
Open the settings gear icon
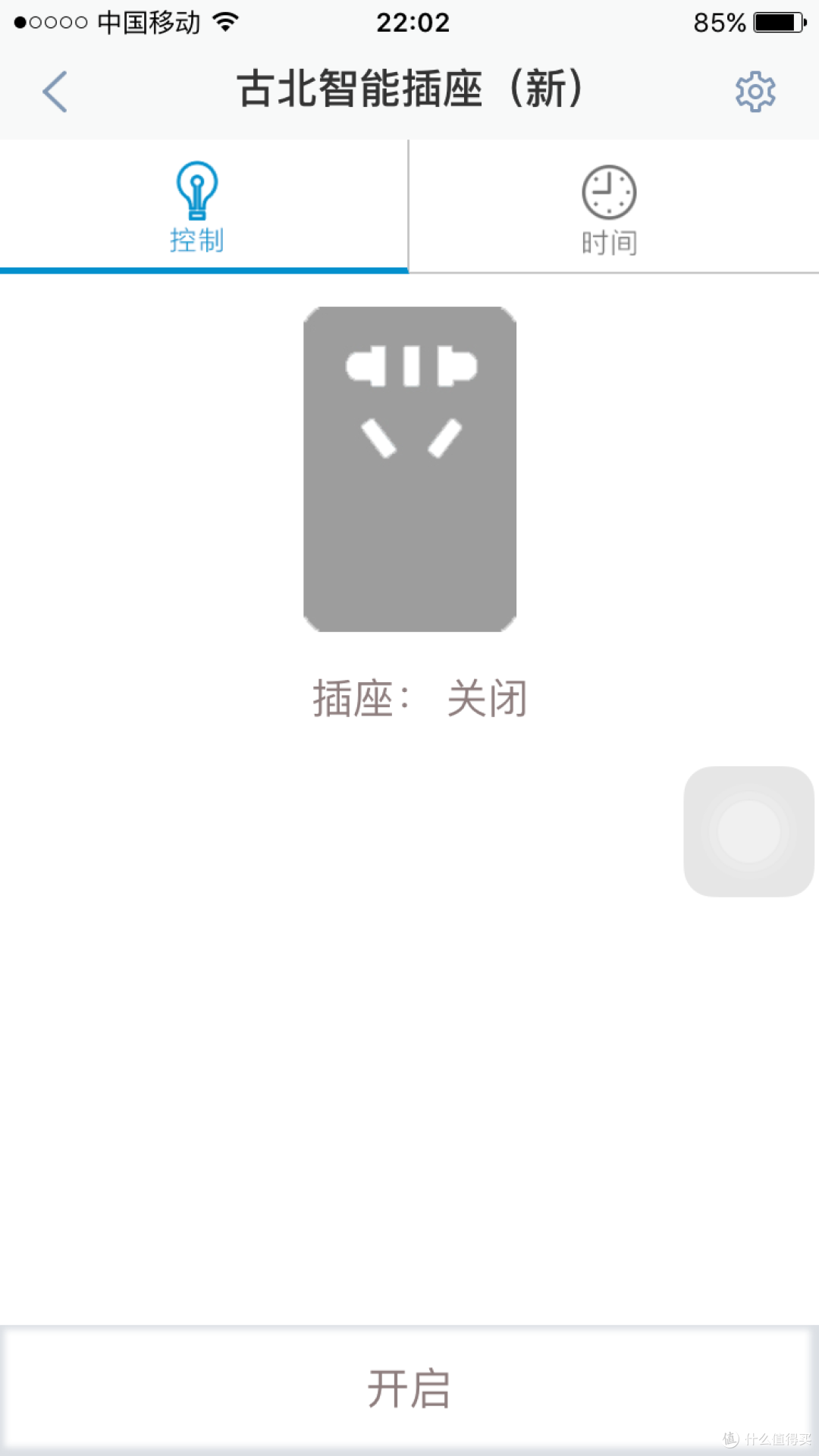[x=755, y=92]
